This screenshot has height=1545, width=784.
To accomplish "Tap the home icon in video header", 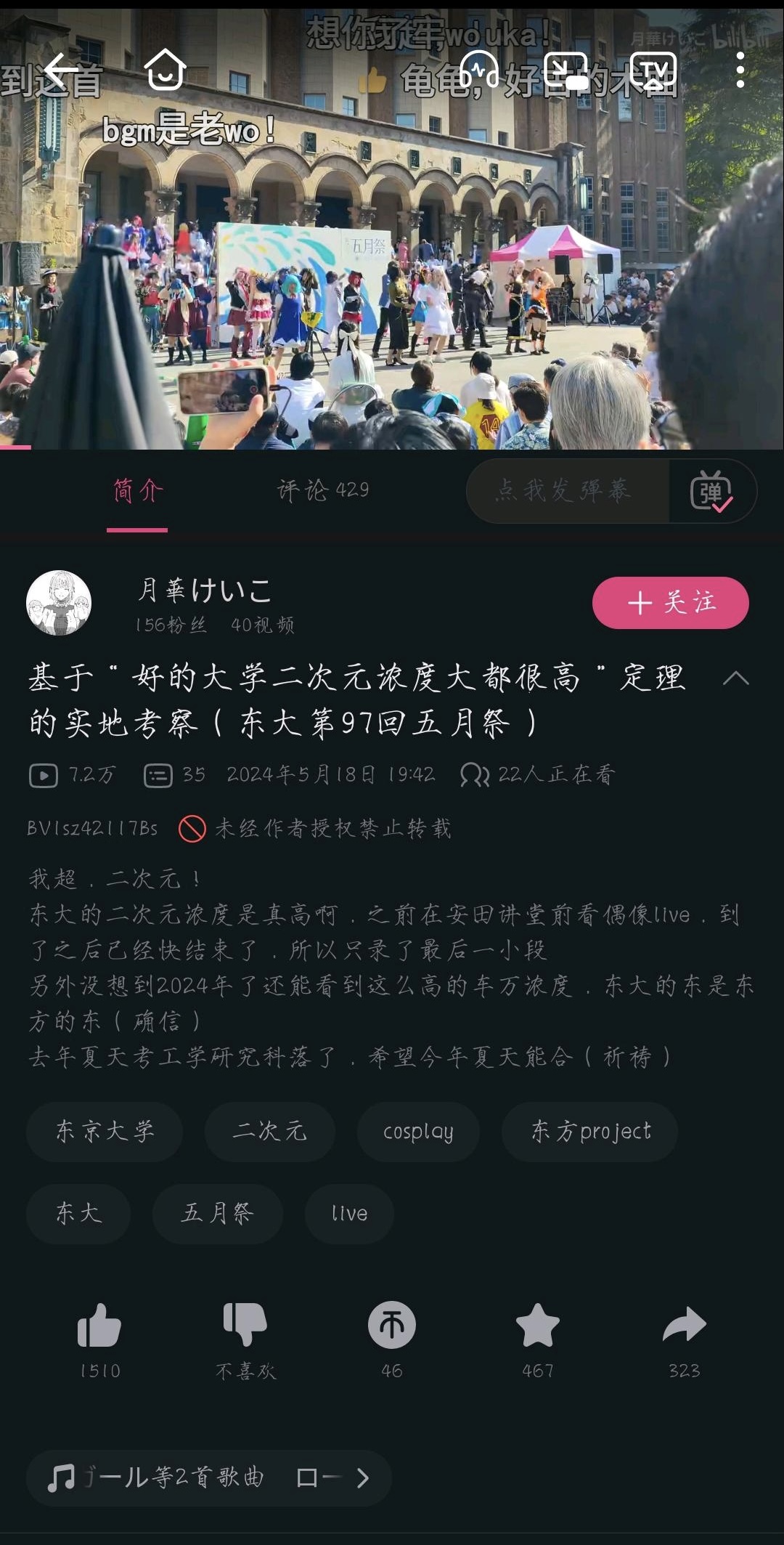I will click(166, 70).
